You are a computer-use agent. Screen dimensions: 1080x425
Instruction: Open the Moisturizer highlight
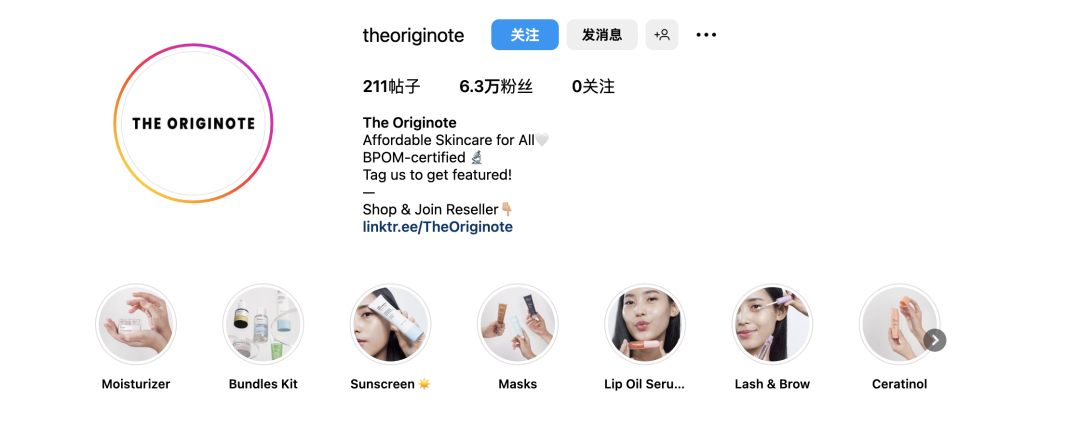coord(136,325)
